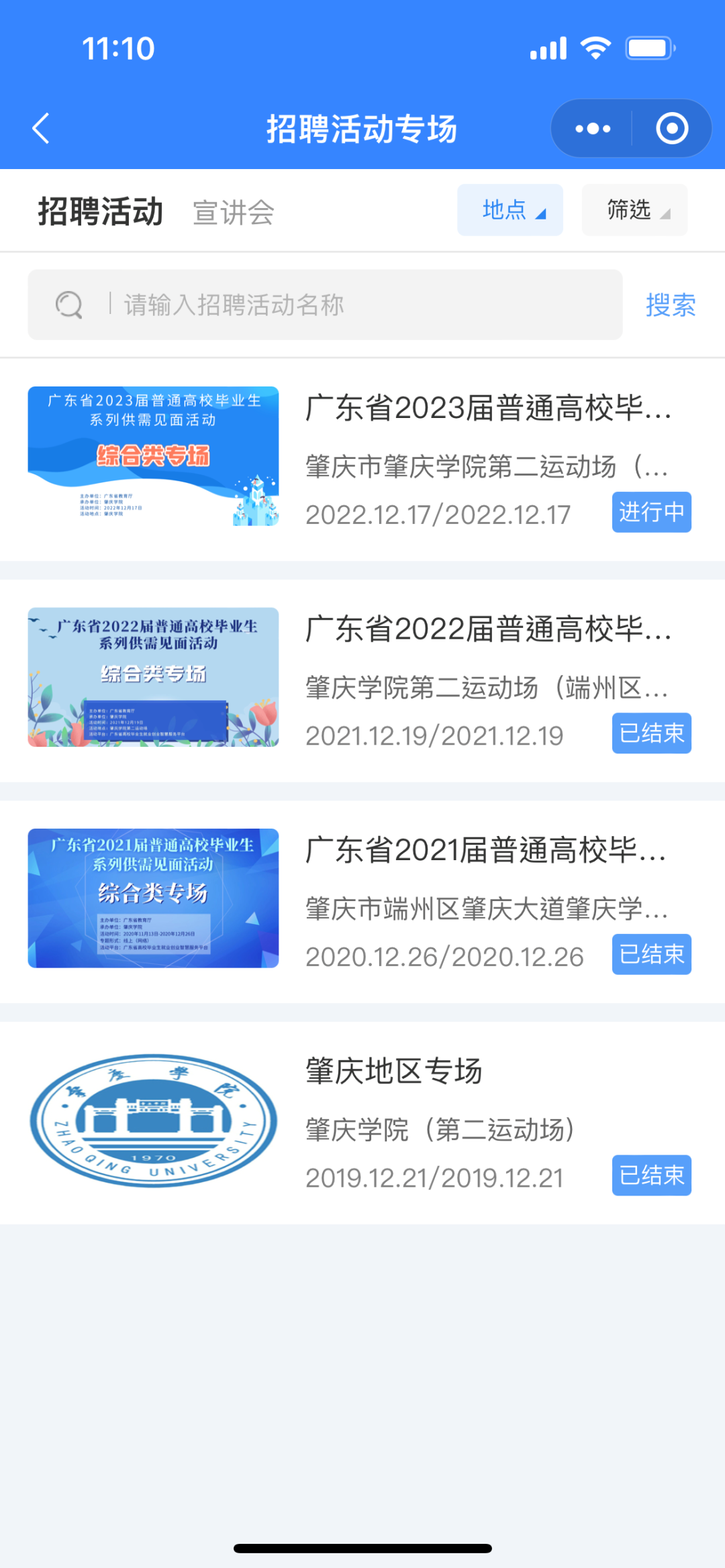Viewport: 725px width, 1568px height.
Task: Open the 肇庆地区专场 event
Action: tap(394, 1071)
